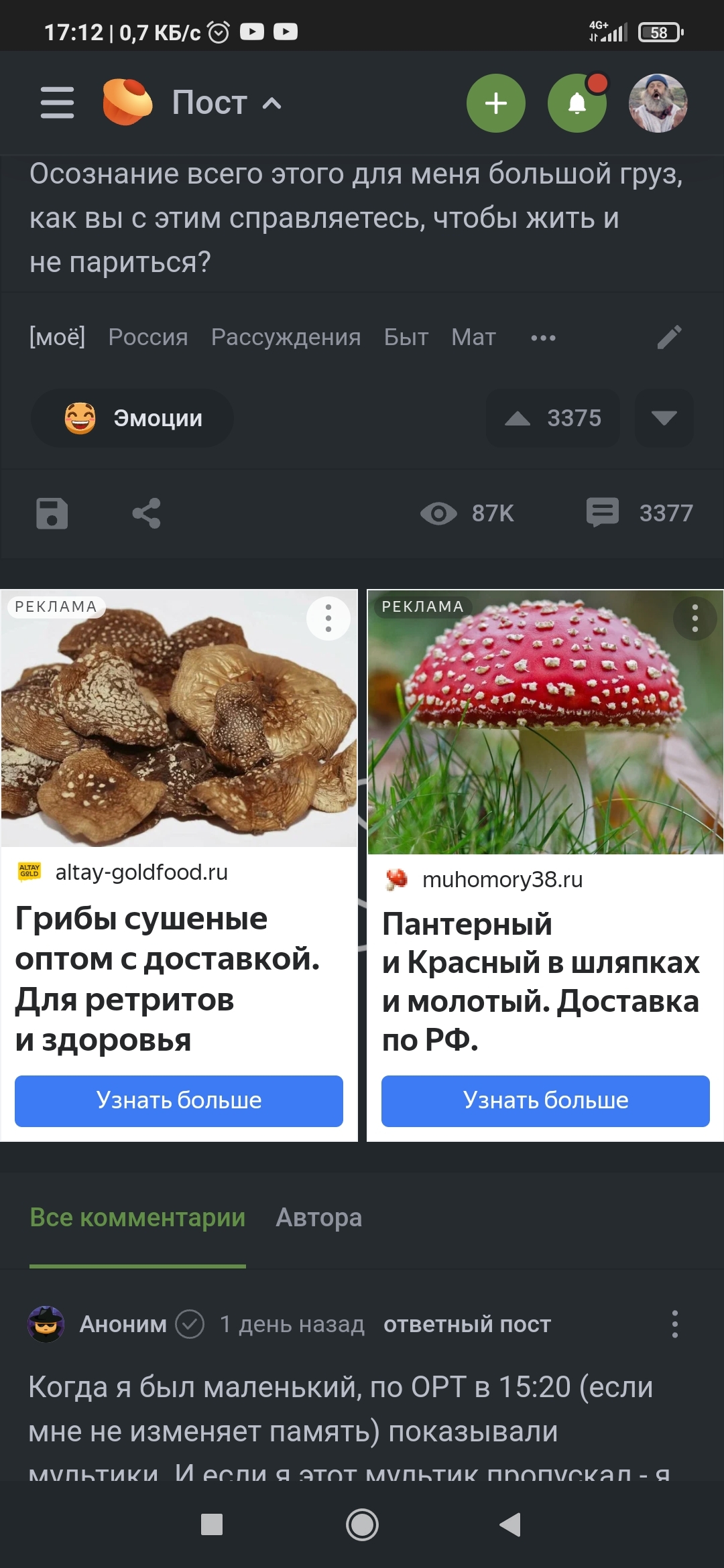Upvote the post with 3375 rating
This screenshot has height=1568, width=724.
tap(553, 418)
